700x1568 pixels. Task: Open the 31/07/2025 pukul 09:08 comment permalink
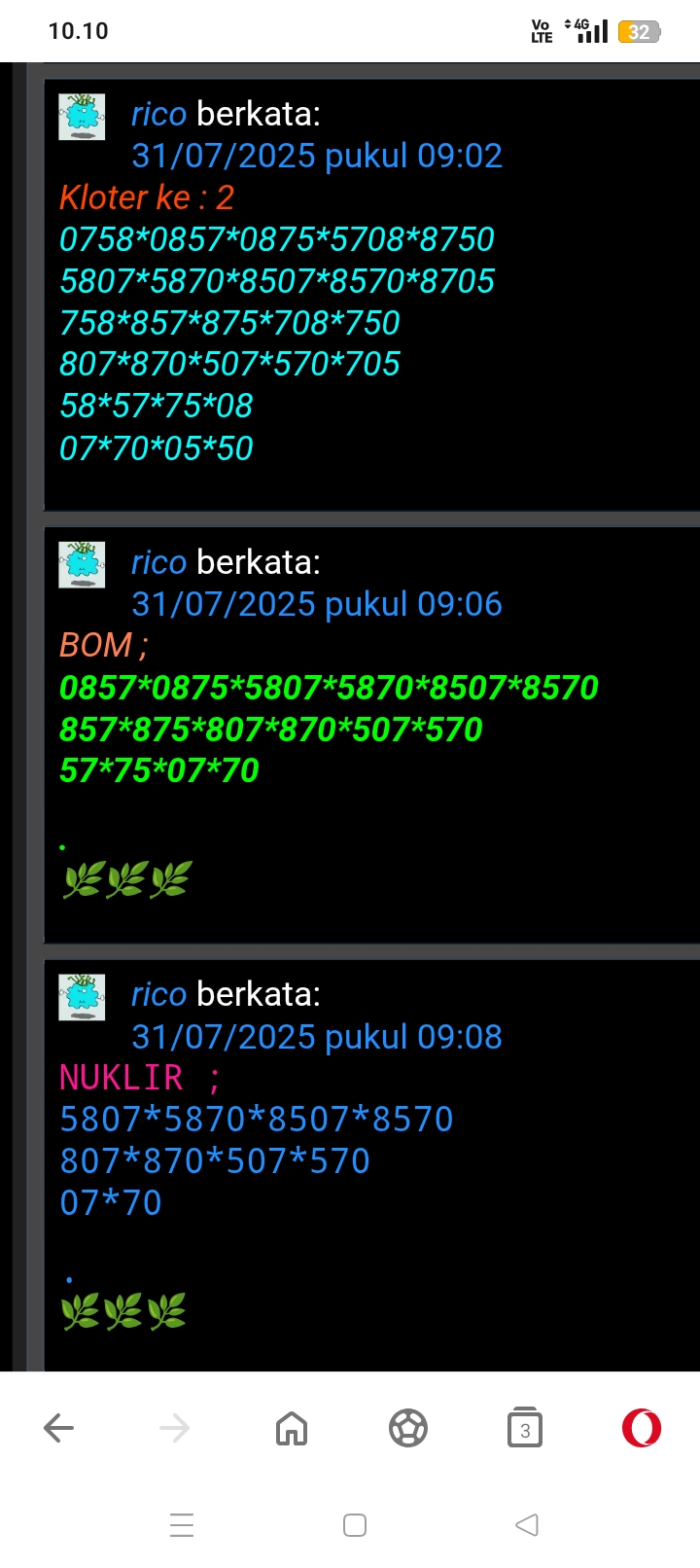(x=317, y=1037)
